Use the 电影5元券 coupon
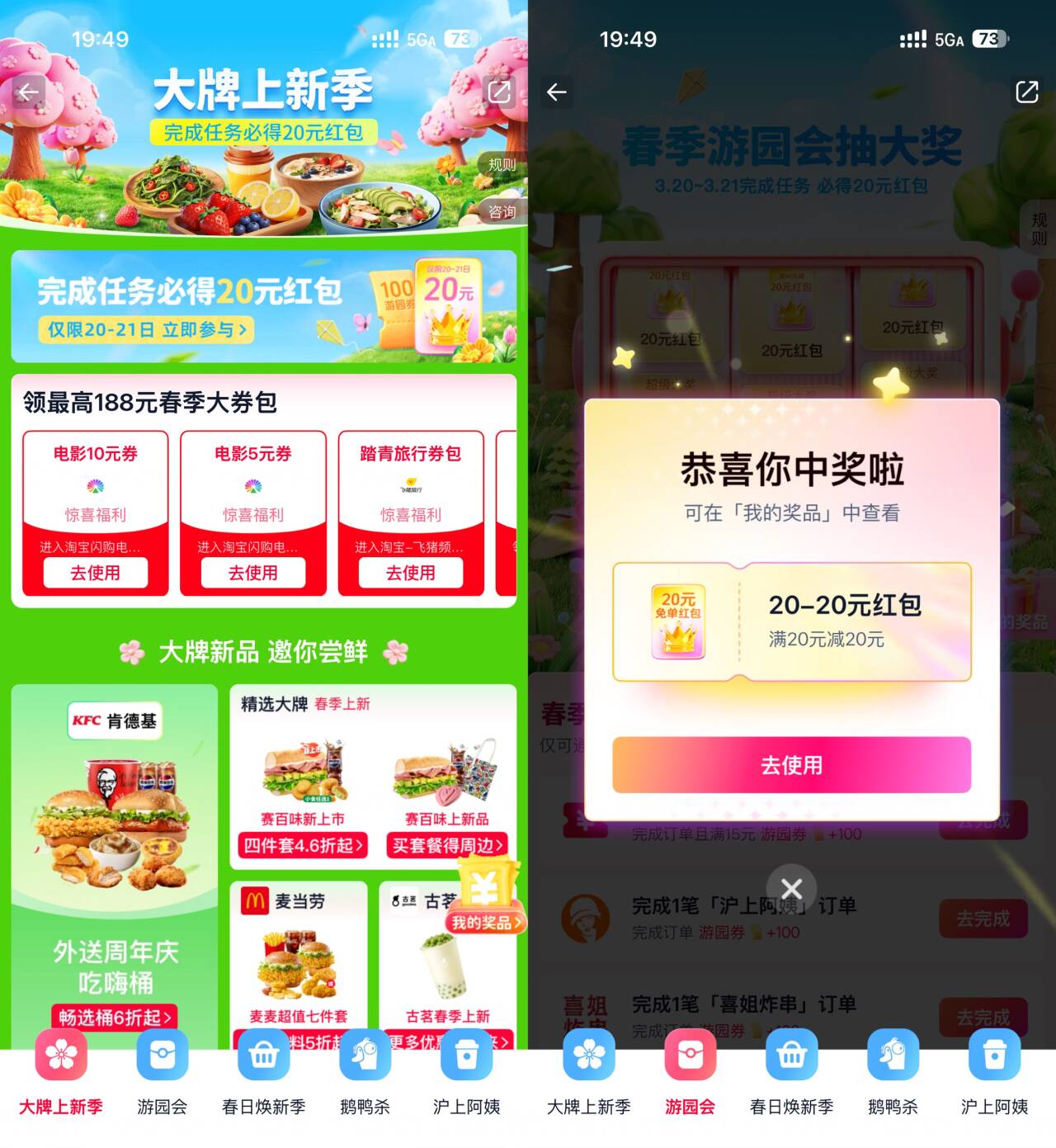Screen dimensions: 1056x1148 252,572
